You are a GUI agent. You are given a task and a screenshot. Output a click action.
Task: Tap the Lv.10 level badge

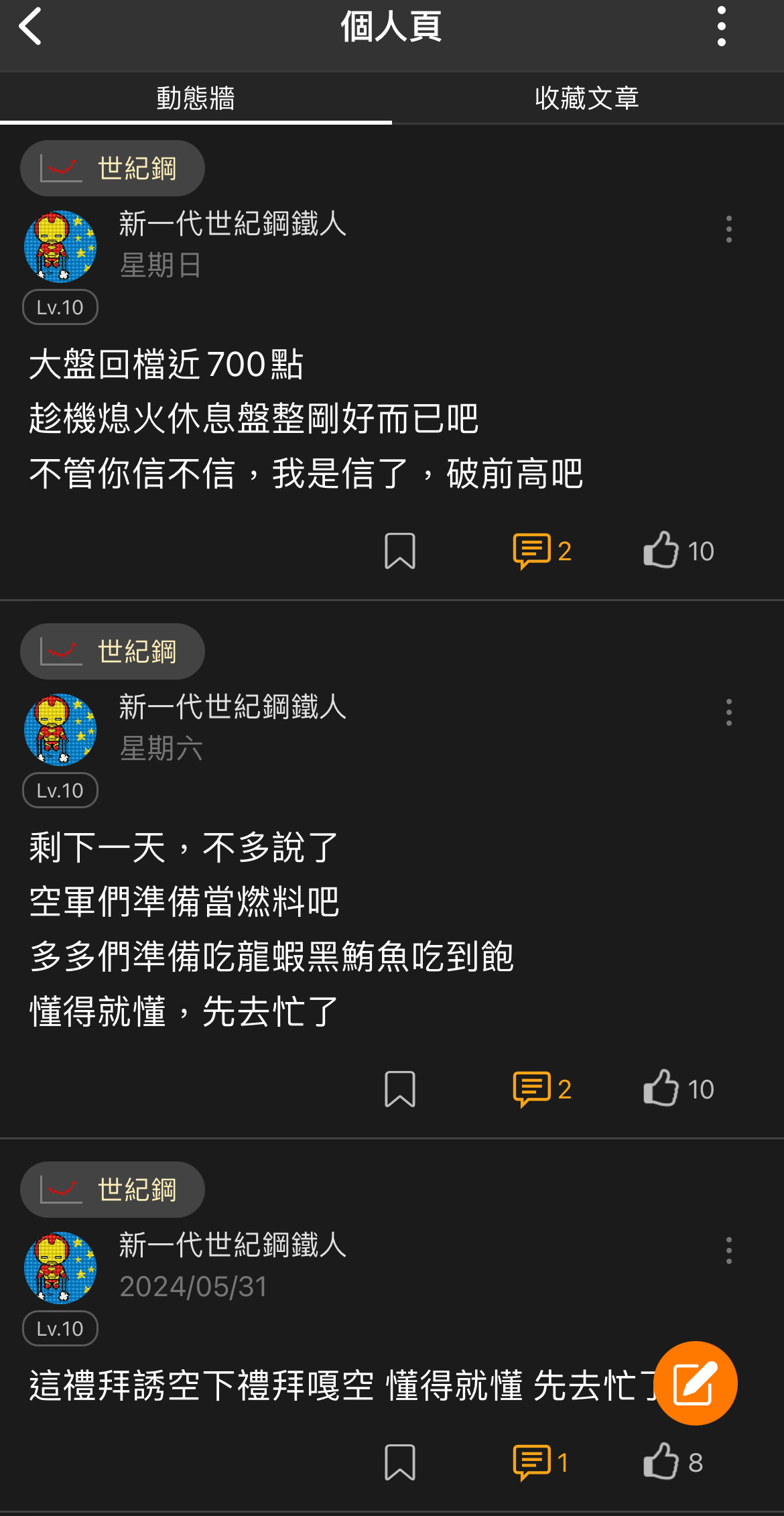pyautogui.click(x=60, y=306)
